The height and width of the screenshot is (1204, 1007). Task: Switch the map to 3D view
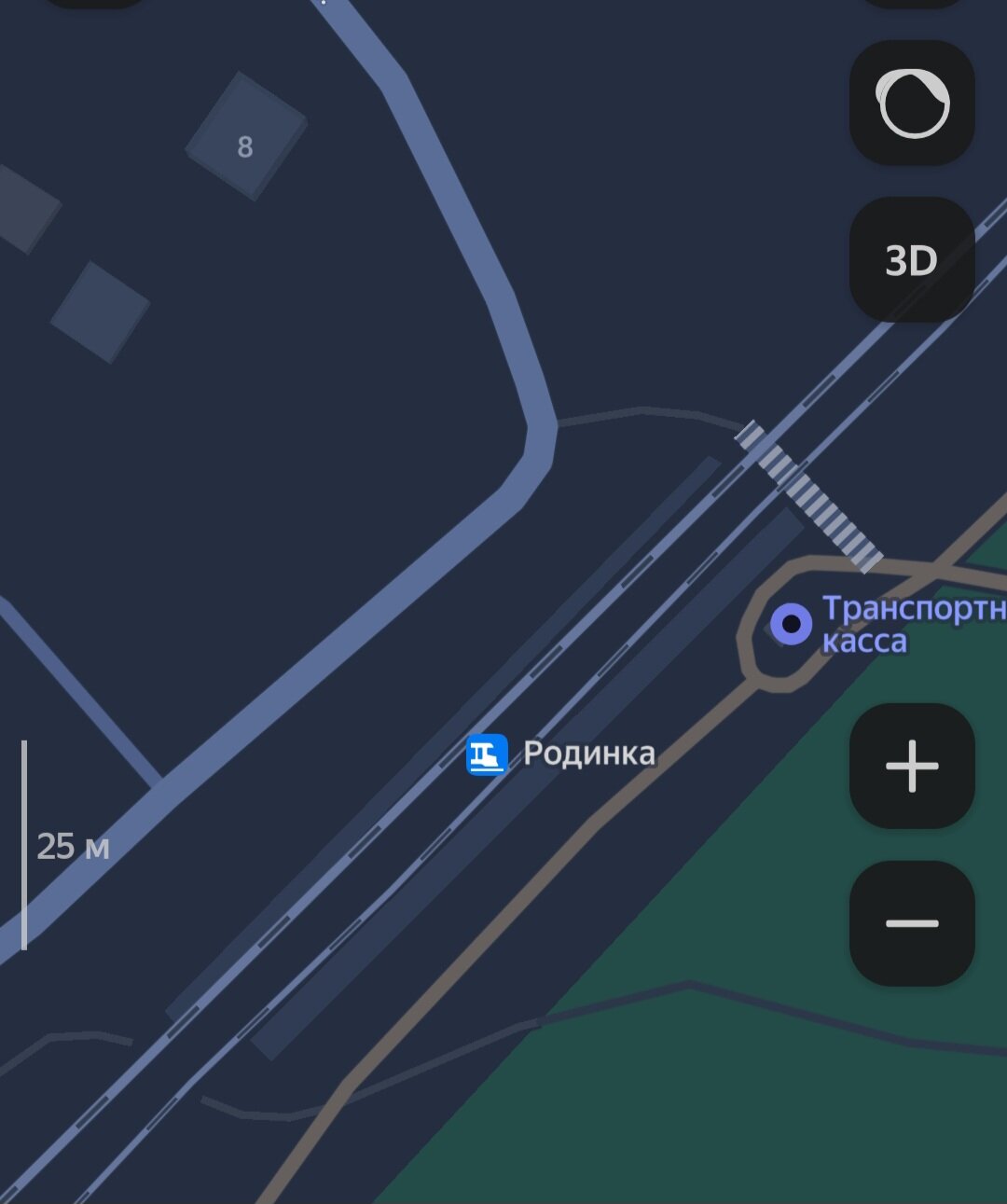pyautogui.click(x=911, y=260)
